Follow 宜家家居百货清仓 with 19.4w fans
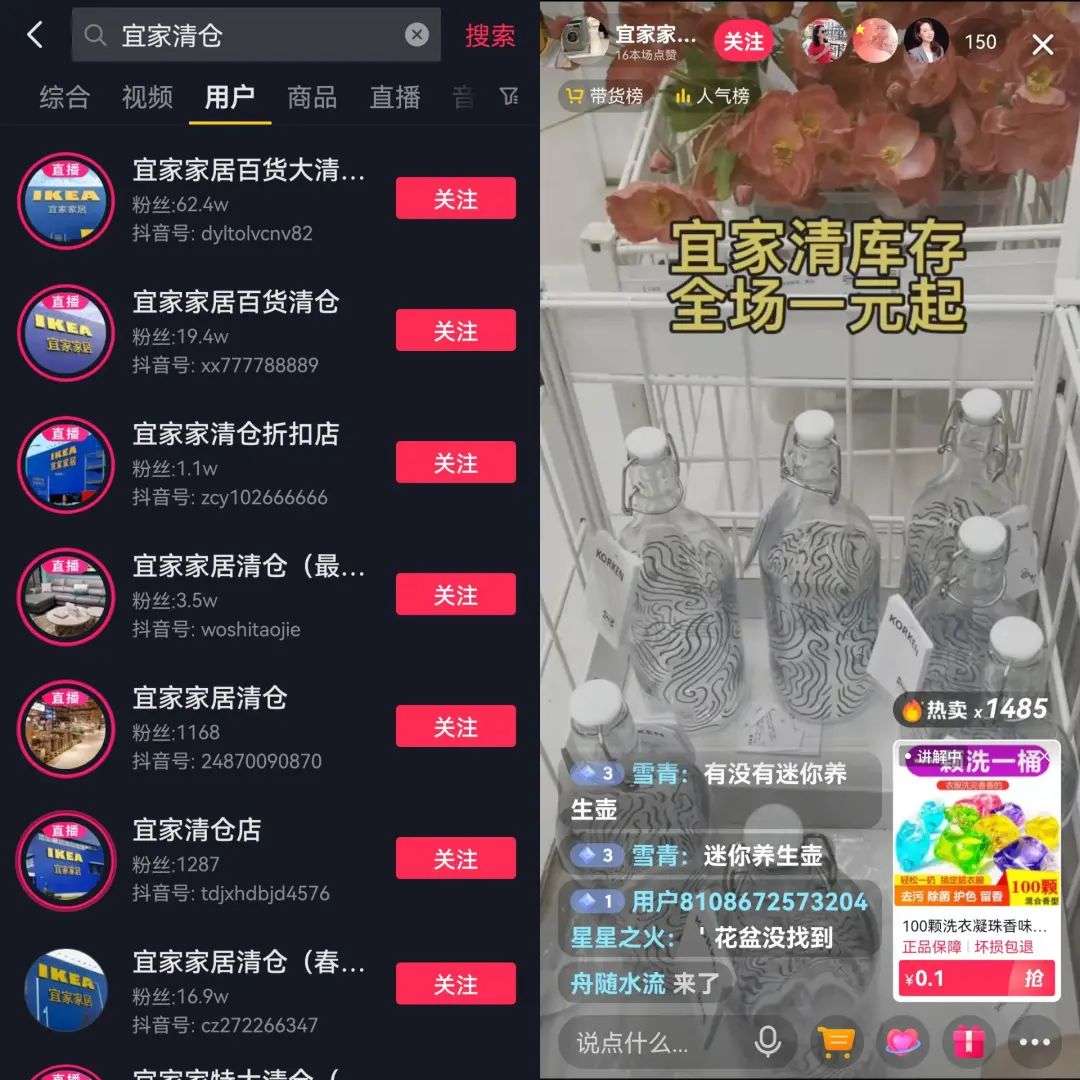 pyautogui.click(x=455, y=331)
